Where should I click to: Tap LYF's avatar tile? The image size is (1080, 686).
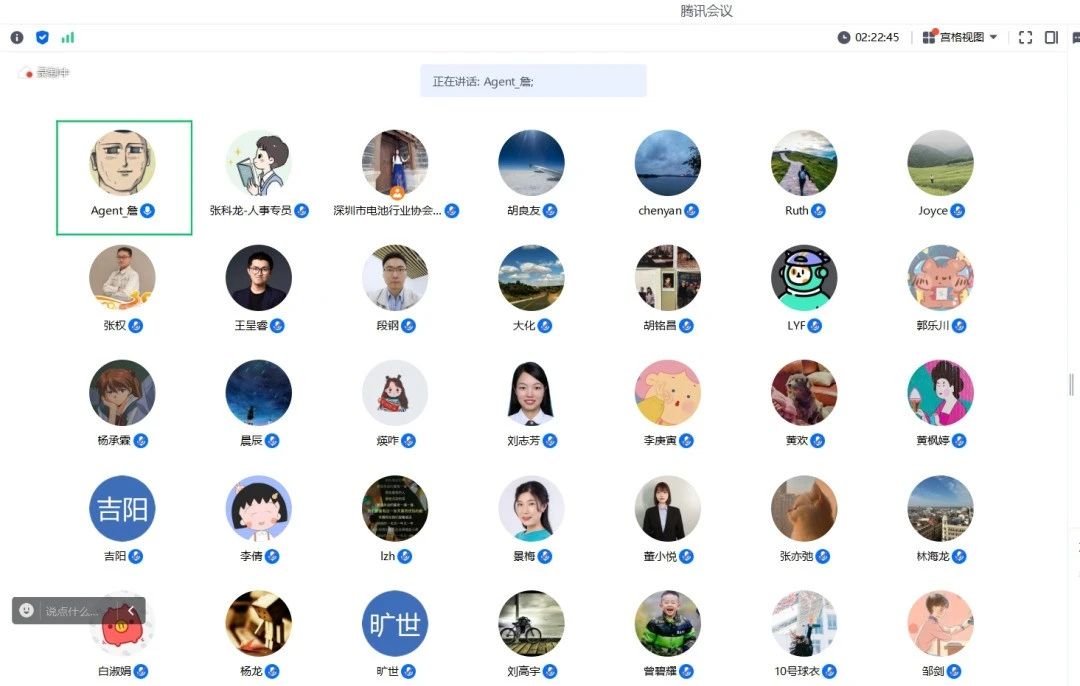804,279
